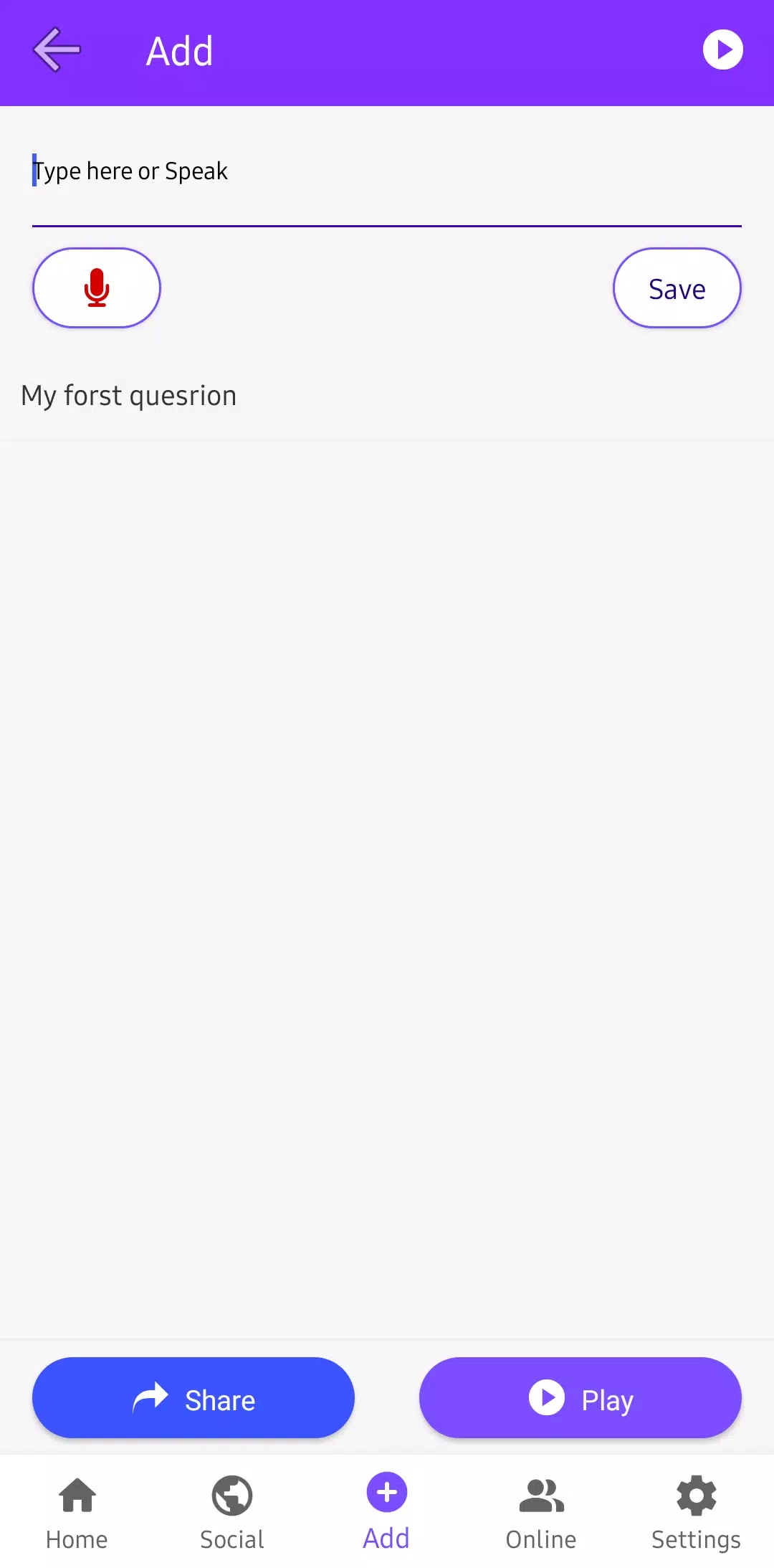This screenshot has width=774, height=1568.
Task: Tap the play icon in the top bar
Action: click(722, 50)
